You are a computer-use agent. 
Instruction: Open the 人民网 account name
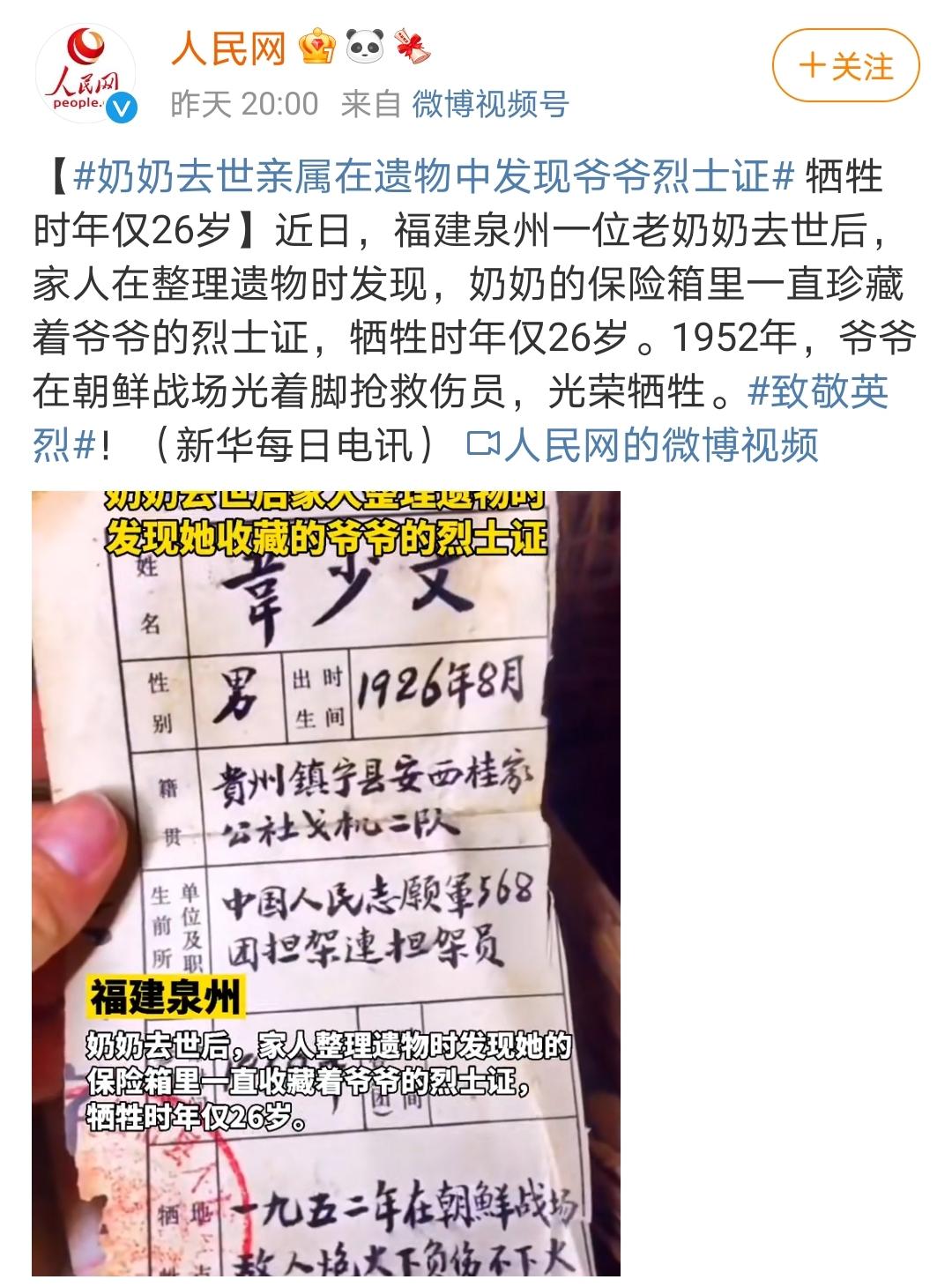click(229, 48)
